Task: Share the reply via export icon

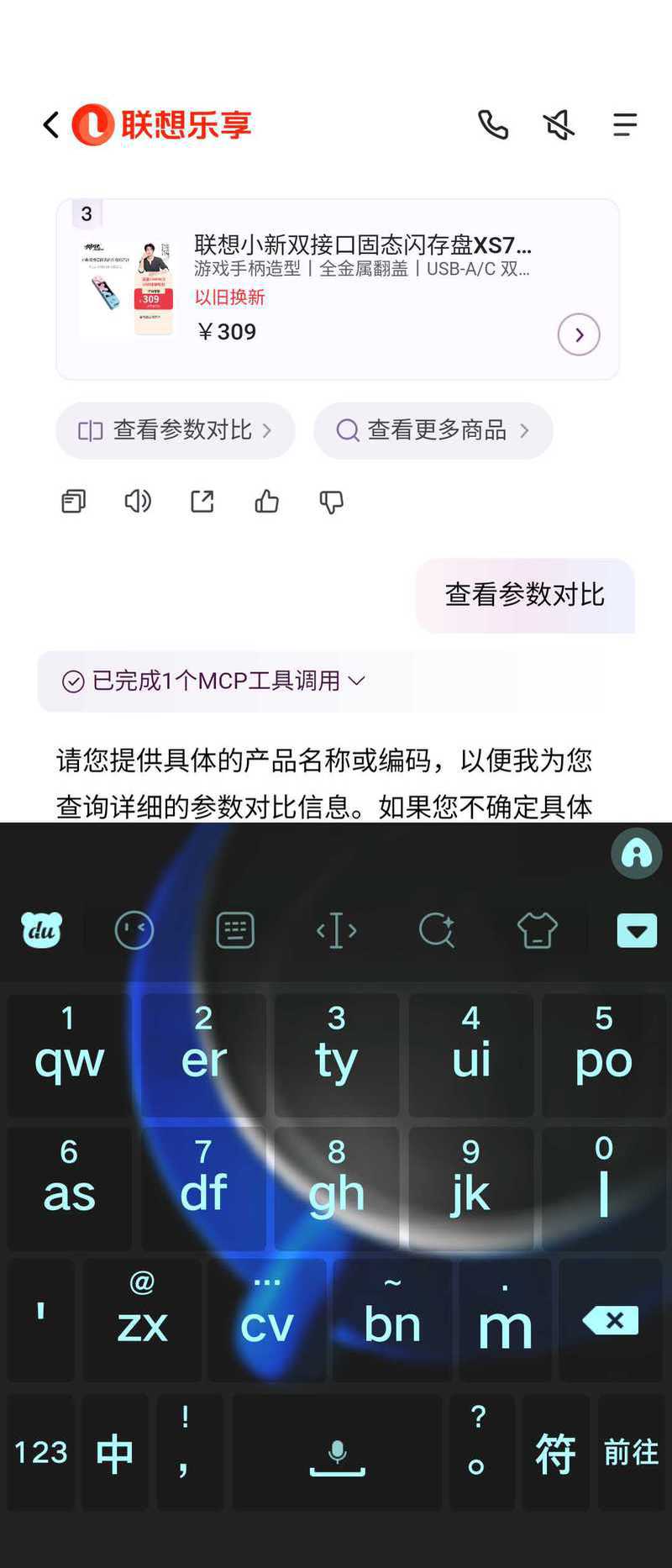Action: [202, 502]
